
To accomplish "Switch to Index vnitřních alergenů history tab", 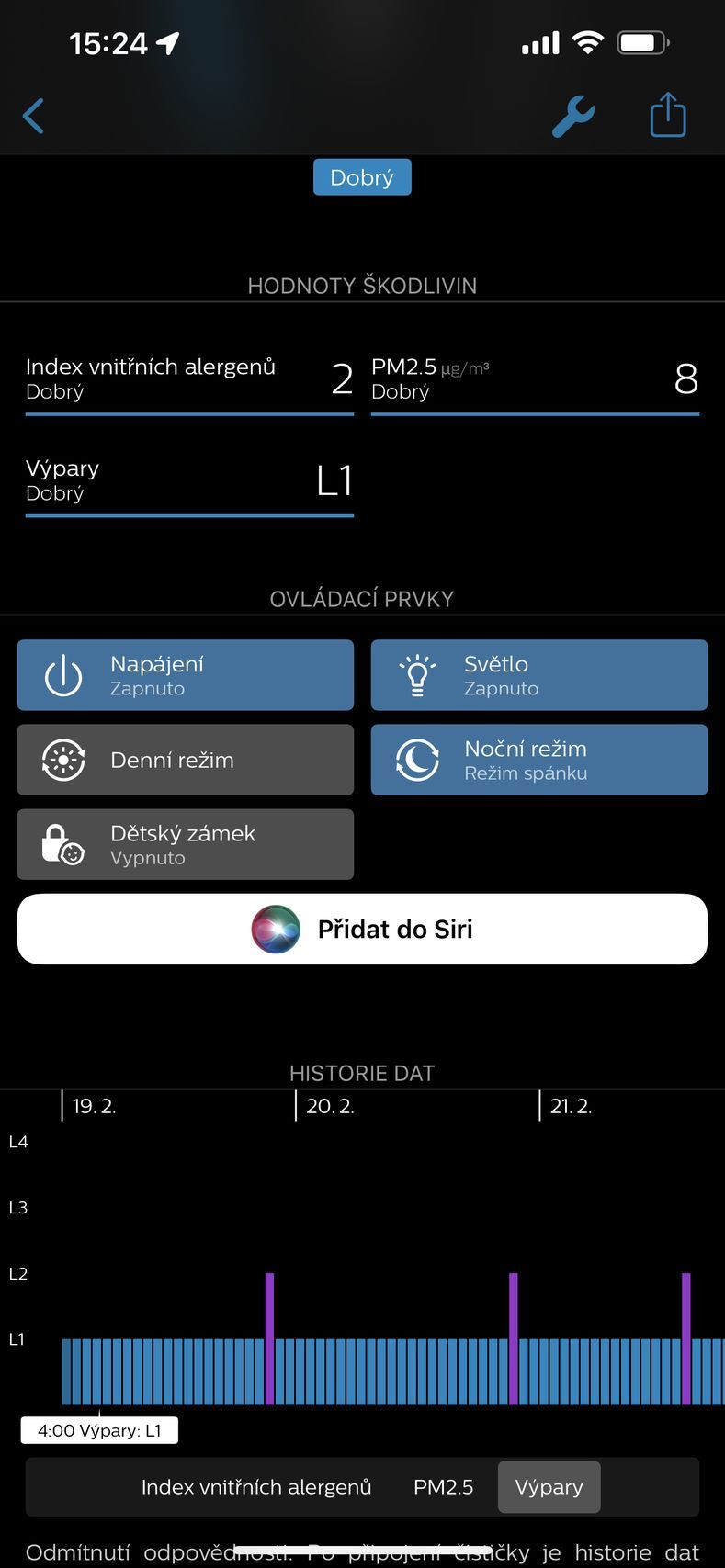I will [256, 1487].
